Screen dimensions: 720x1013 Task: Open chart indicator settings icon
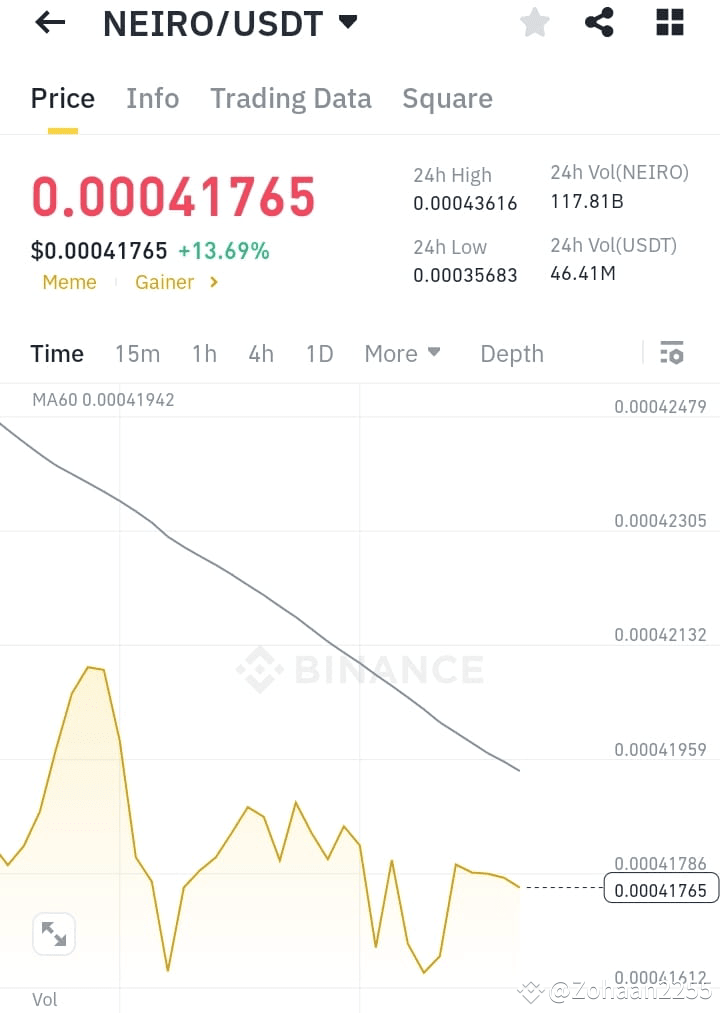click(671, 353)
